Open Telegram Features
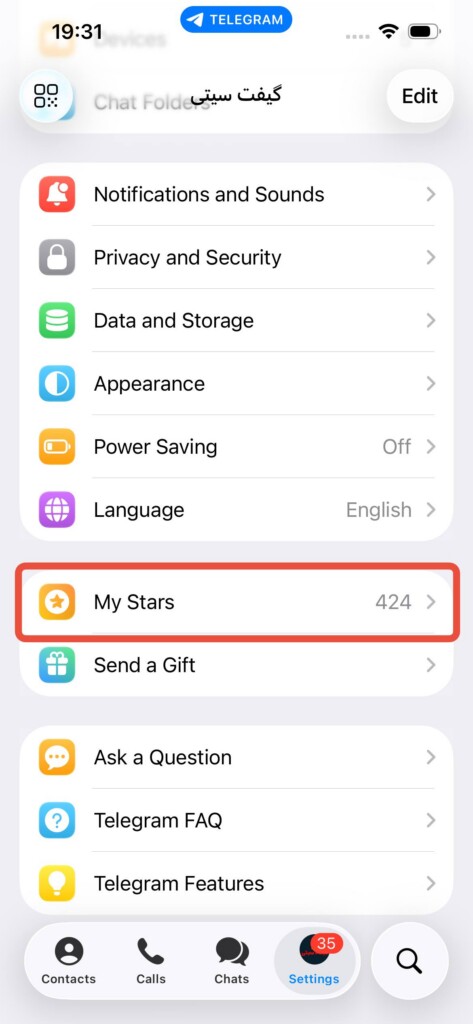 (x=236, y=884)
